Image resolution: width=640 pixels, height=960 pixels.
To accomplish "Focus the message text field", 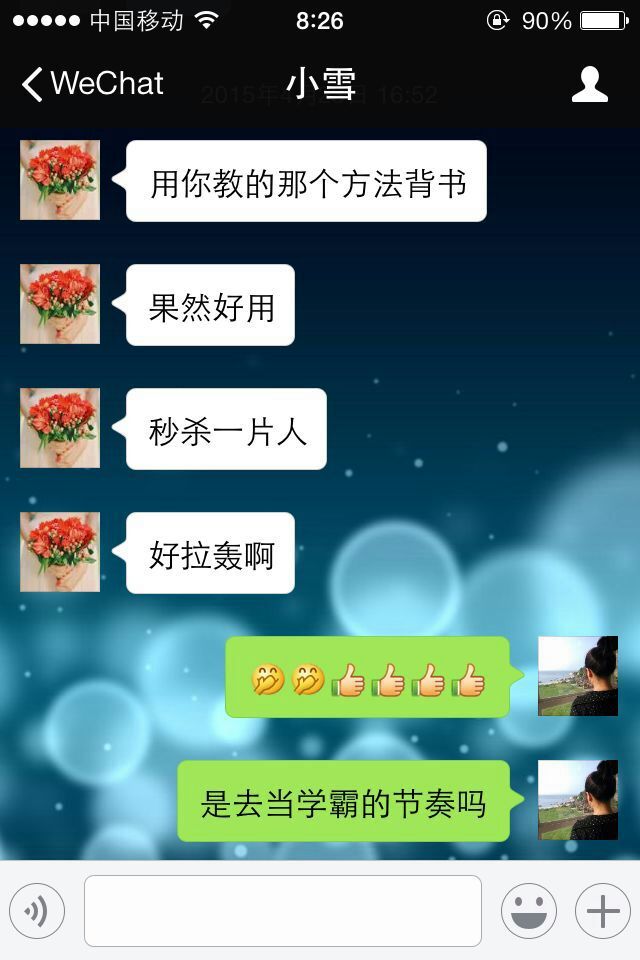I will 283,911.
